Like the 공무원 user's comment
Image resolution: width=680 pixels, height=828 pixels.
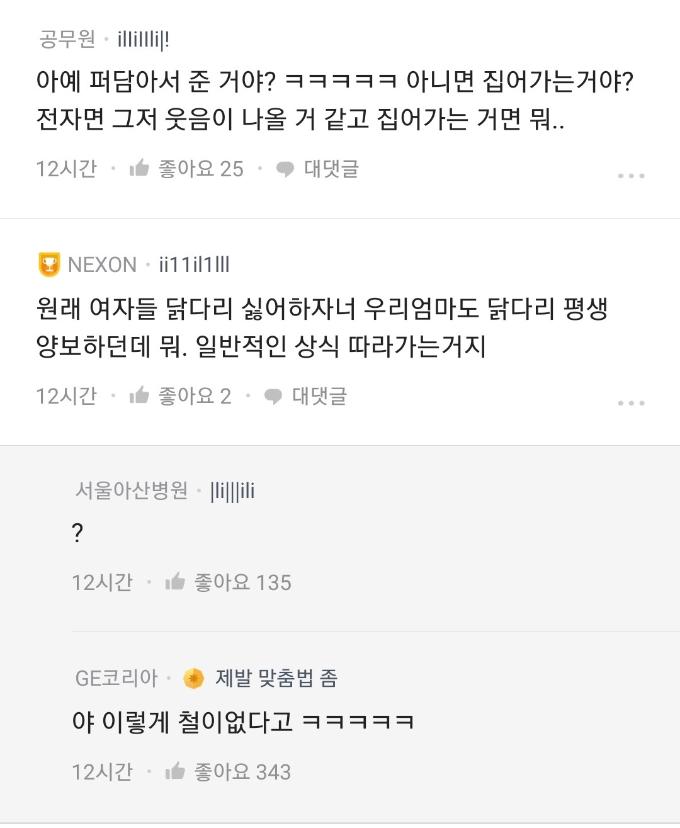pyautogui.click(x=185, y=169)
